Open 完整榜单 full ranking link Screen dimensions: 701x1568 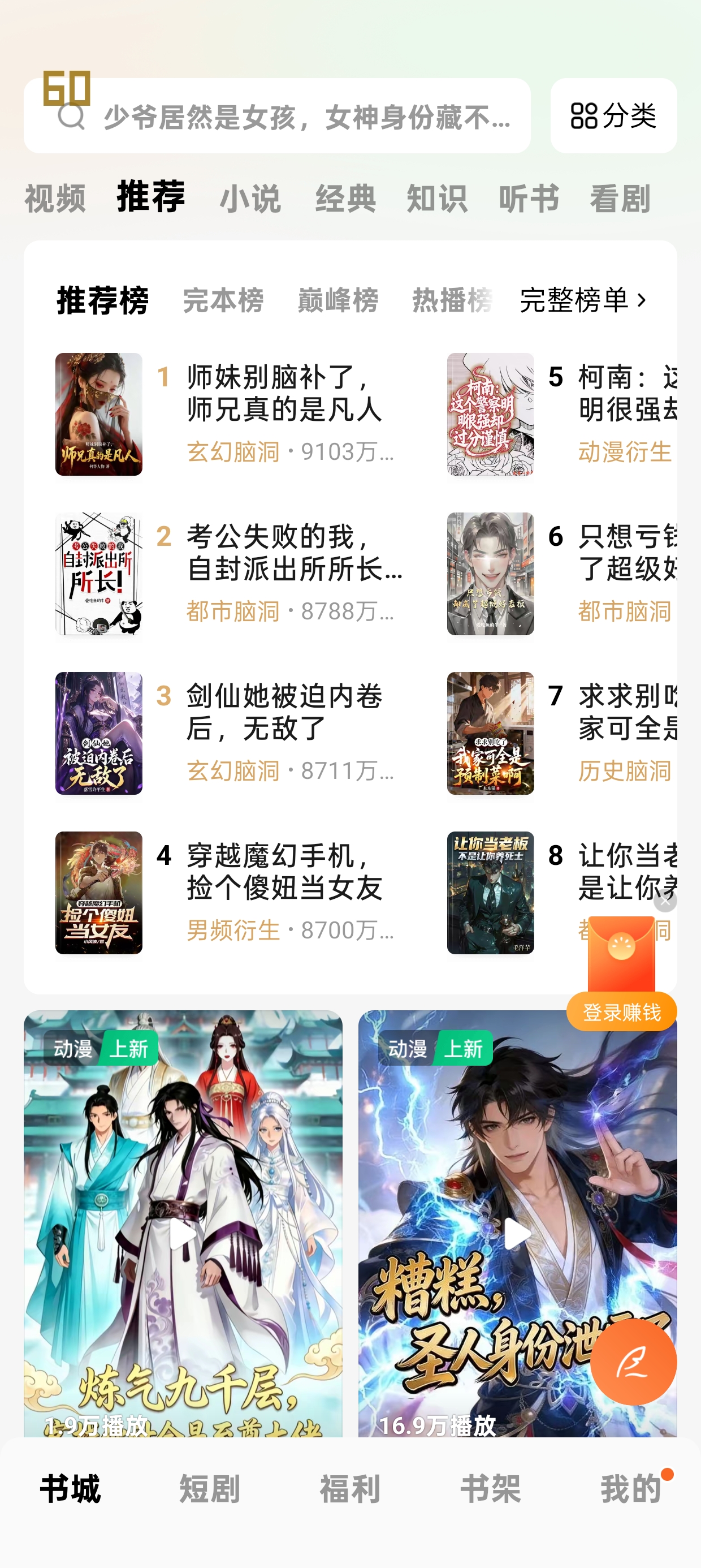[582, 300]
